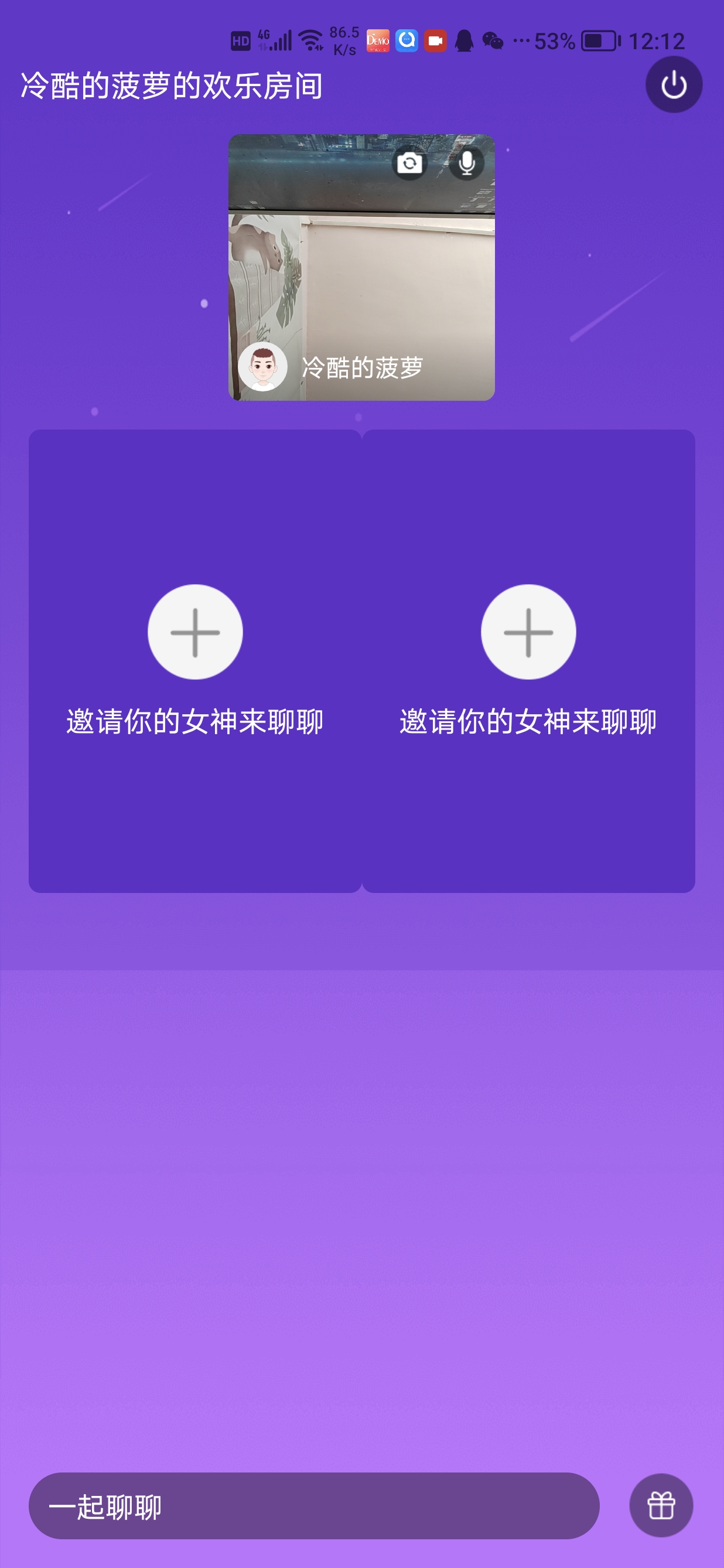The width and height of the screenshot is (724, 1568).
Task: Switch the camera in the video tile
Action: click(x=409, y=163)
